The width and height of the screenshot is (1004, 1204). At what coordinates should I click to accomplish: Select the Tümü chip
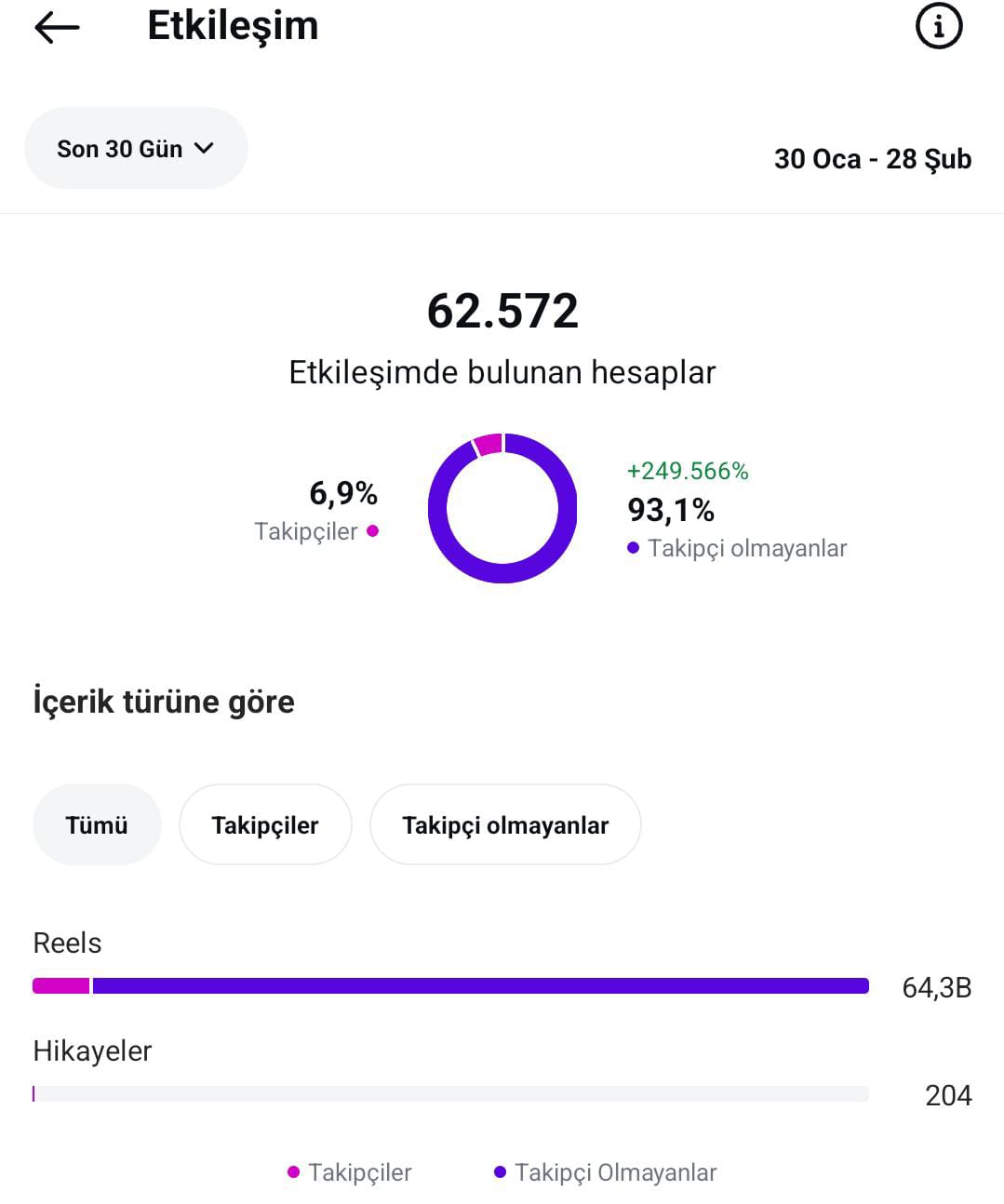[97, 824]
